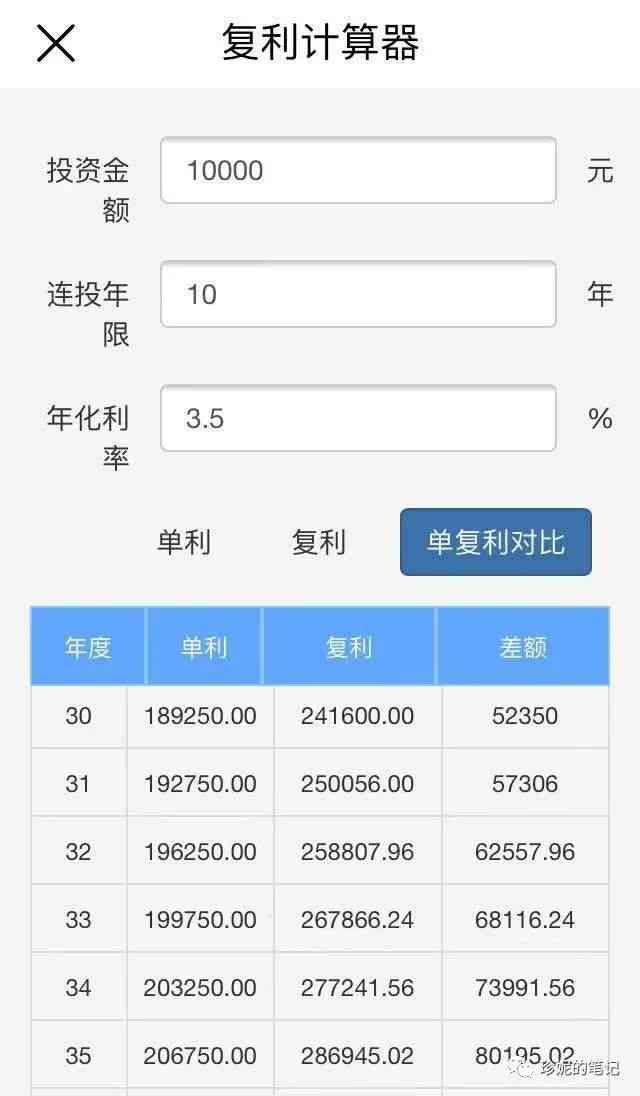Switch to the 单利 calculation
Screen dimensions: 640x1096
[x=184, y=542]
